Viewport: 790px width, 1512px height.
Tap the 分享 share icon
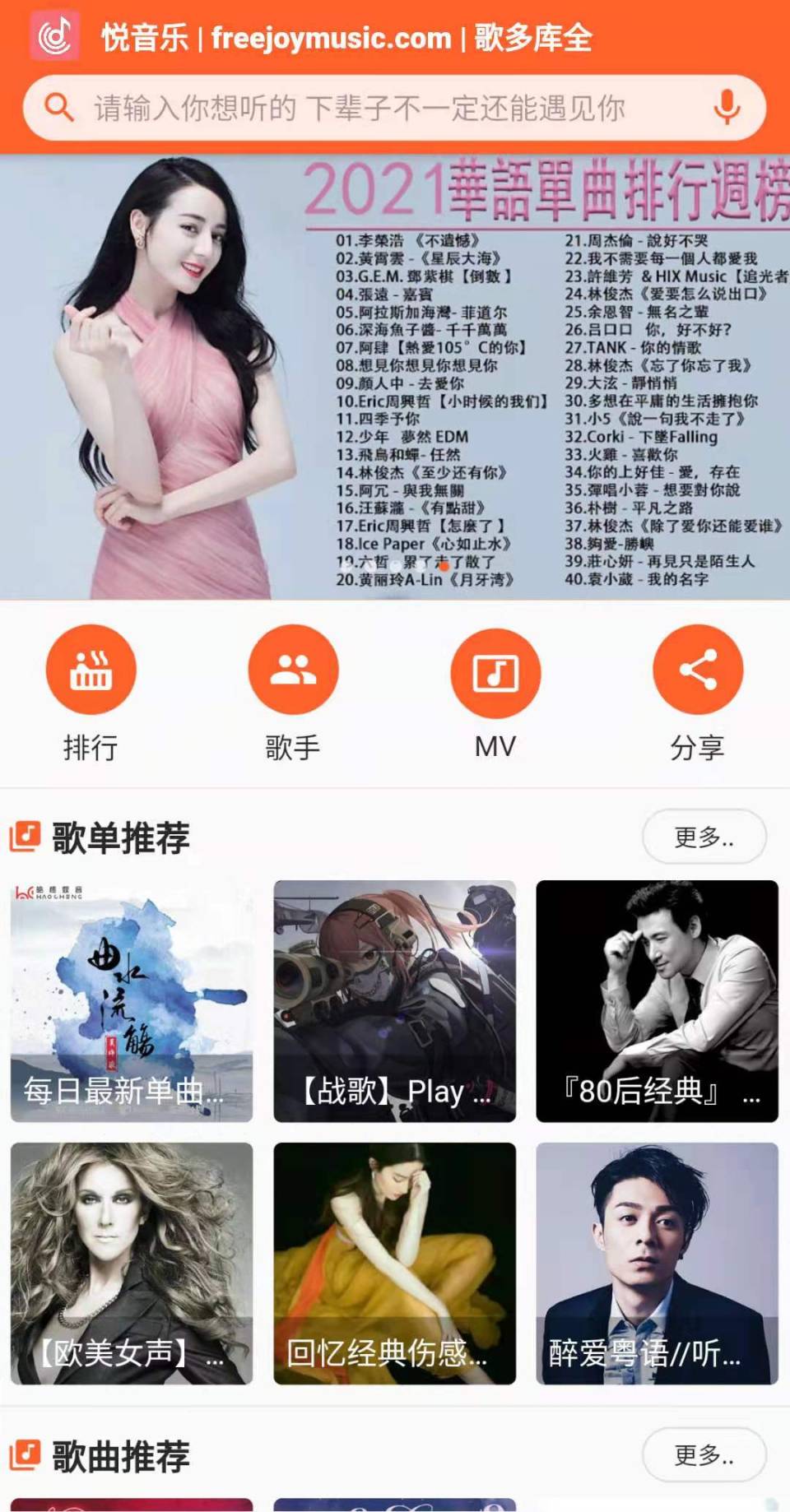[x=696, y=670]
